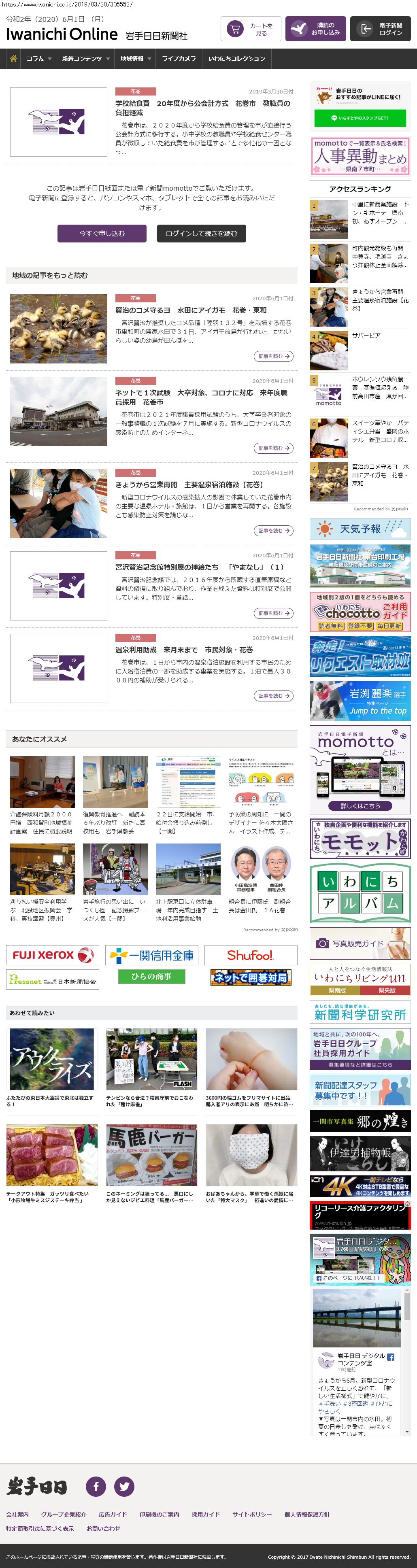The image size is (417, 1568).
Task: Open the 写真販売ガイド banner
Action: [x=360, y=943]
